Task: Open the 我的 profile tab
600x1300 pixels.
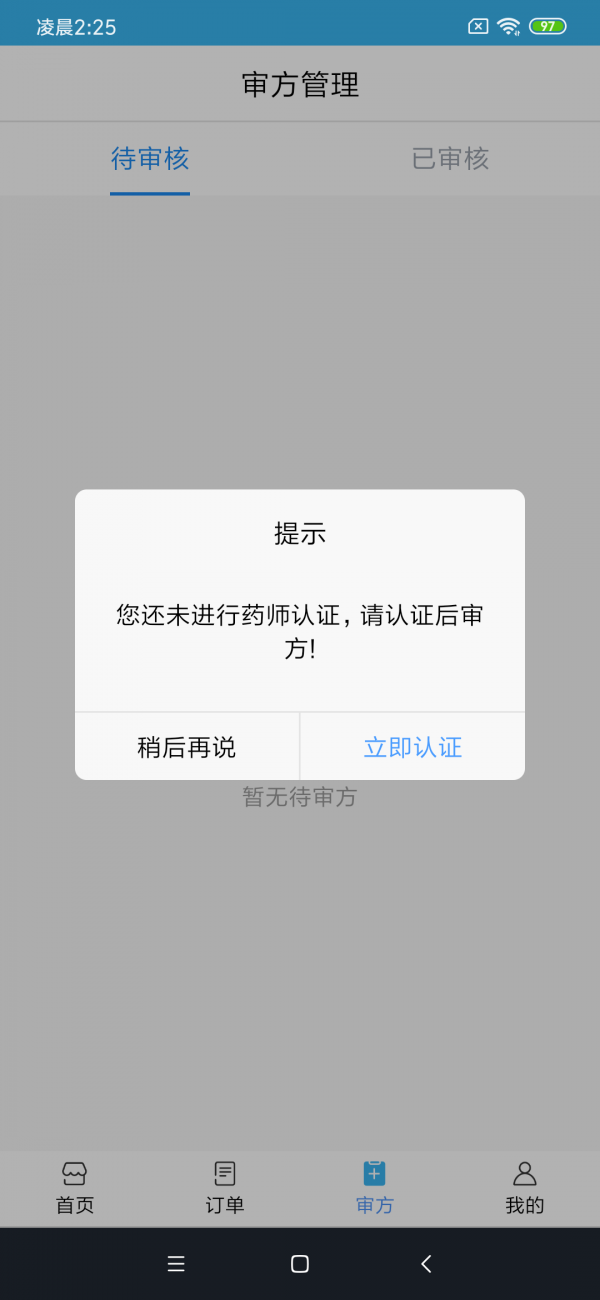Action: coord(525,1187)
